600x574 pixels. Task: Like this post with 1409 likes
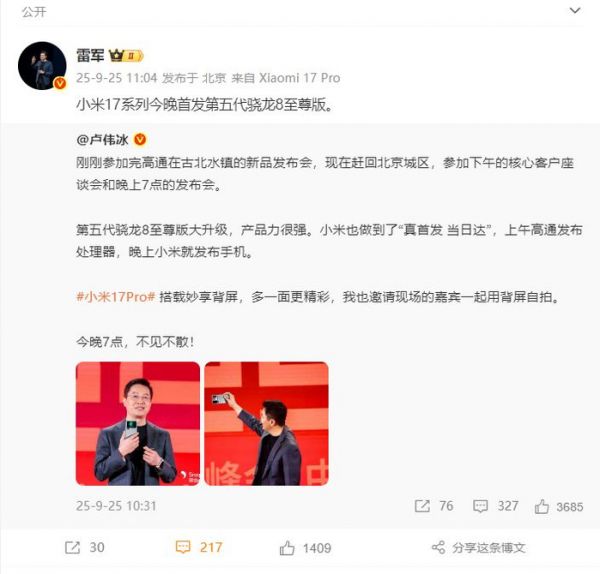pos(305,548)
